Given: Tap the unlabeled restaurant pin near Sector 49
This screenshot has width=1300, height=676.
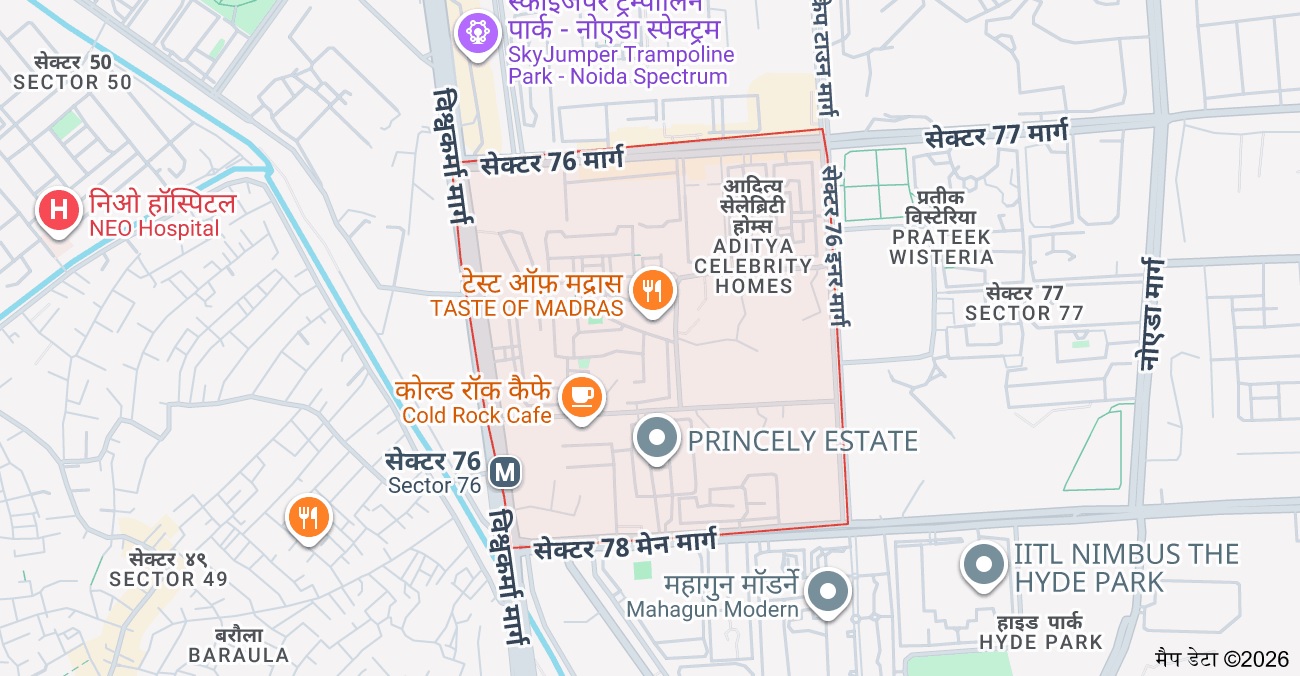Looking at the screenshot, I should coord(309,517).
